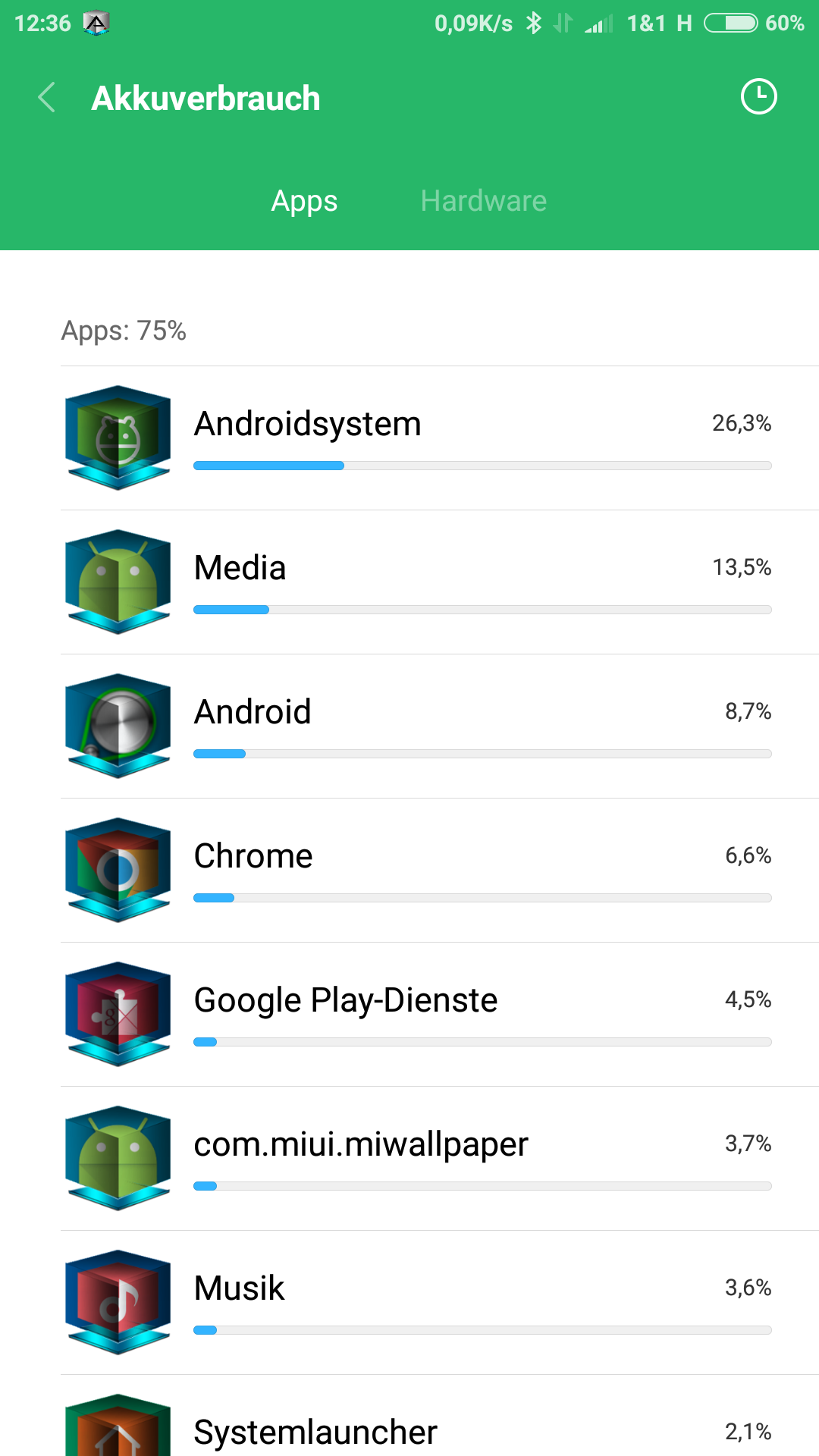Open Androidsystem battery details
This screenshot has width=819, height=1456.
440,438
